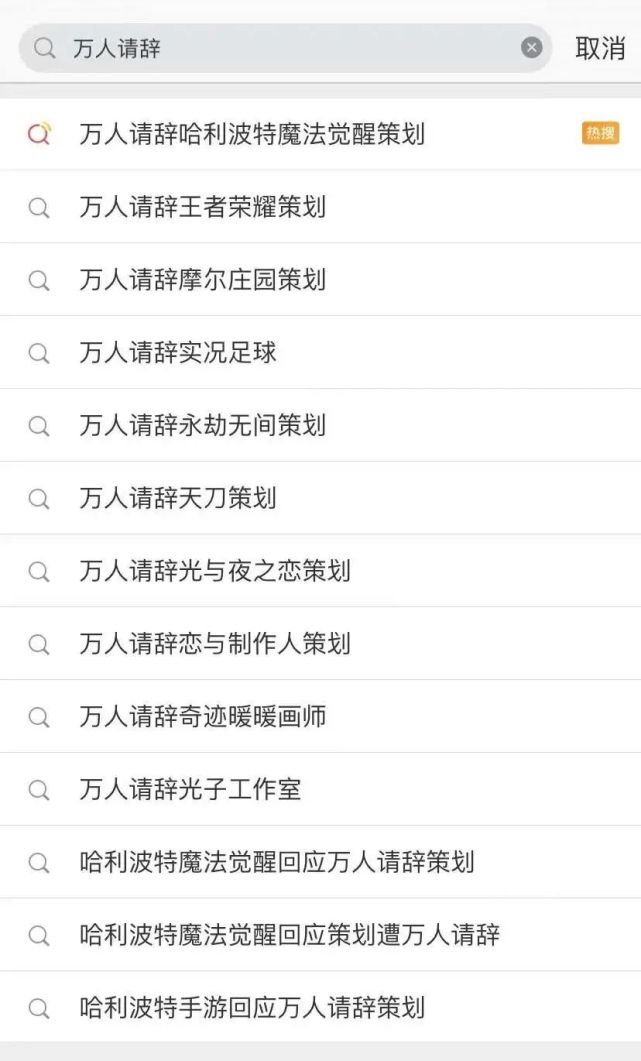Tap suggestion 万人请辞恋与制作人策划

click(215, 644)
